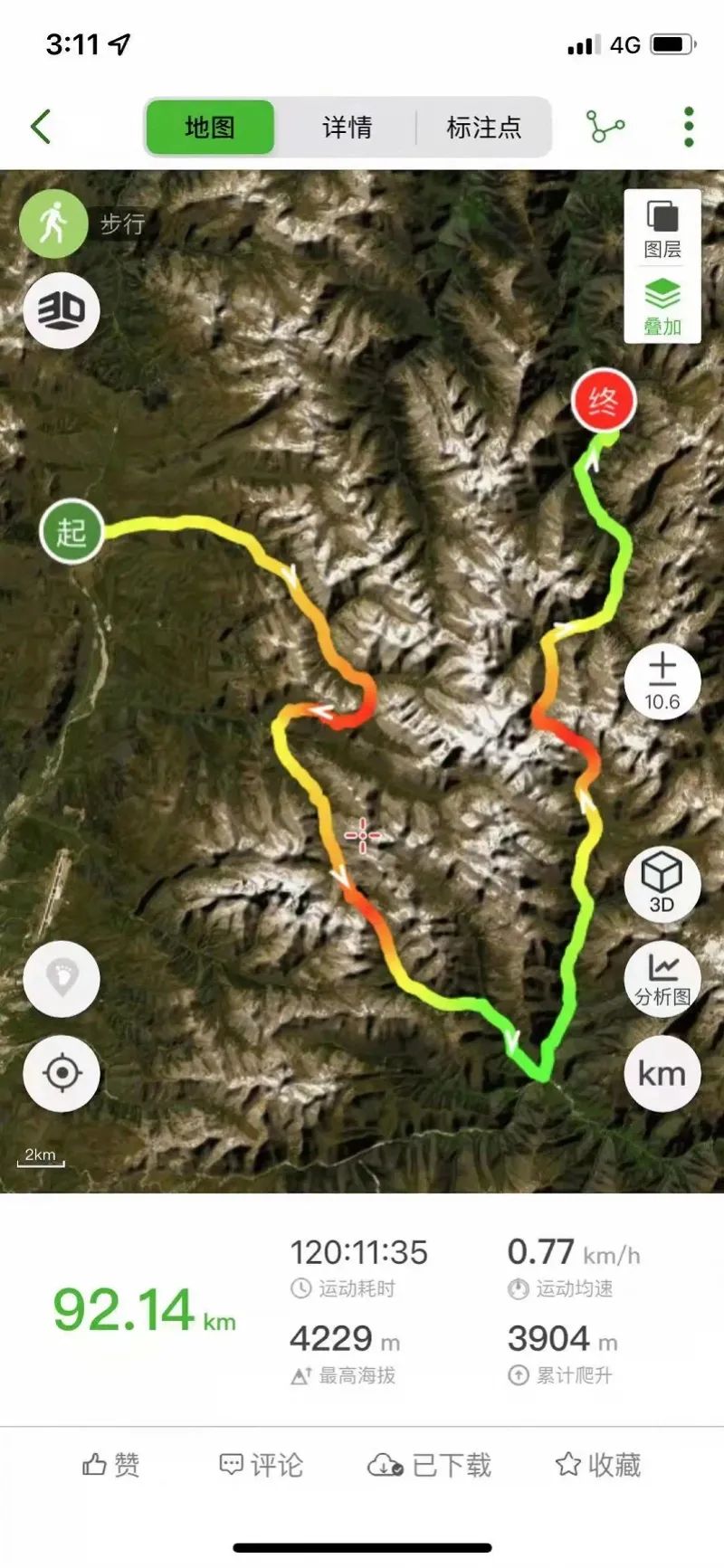The width and height of the screenshot is (724, 1568).
Task: Tap the 叠加 overlay button
Action: pos(662,308)
